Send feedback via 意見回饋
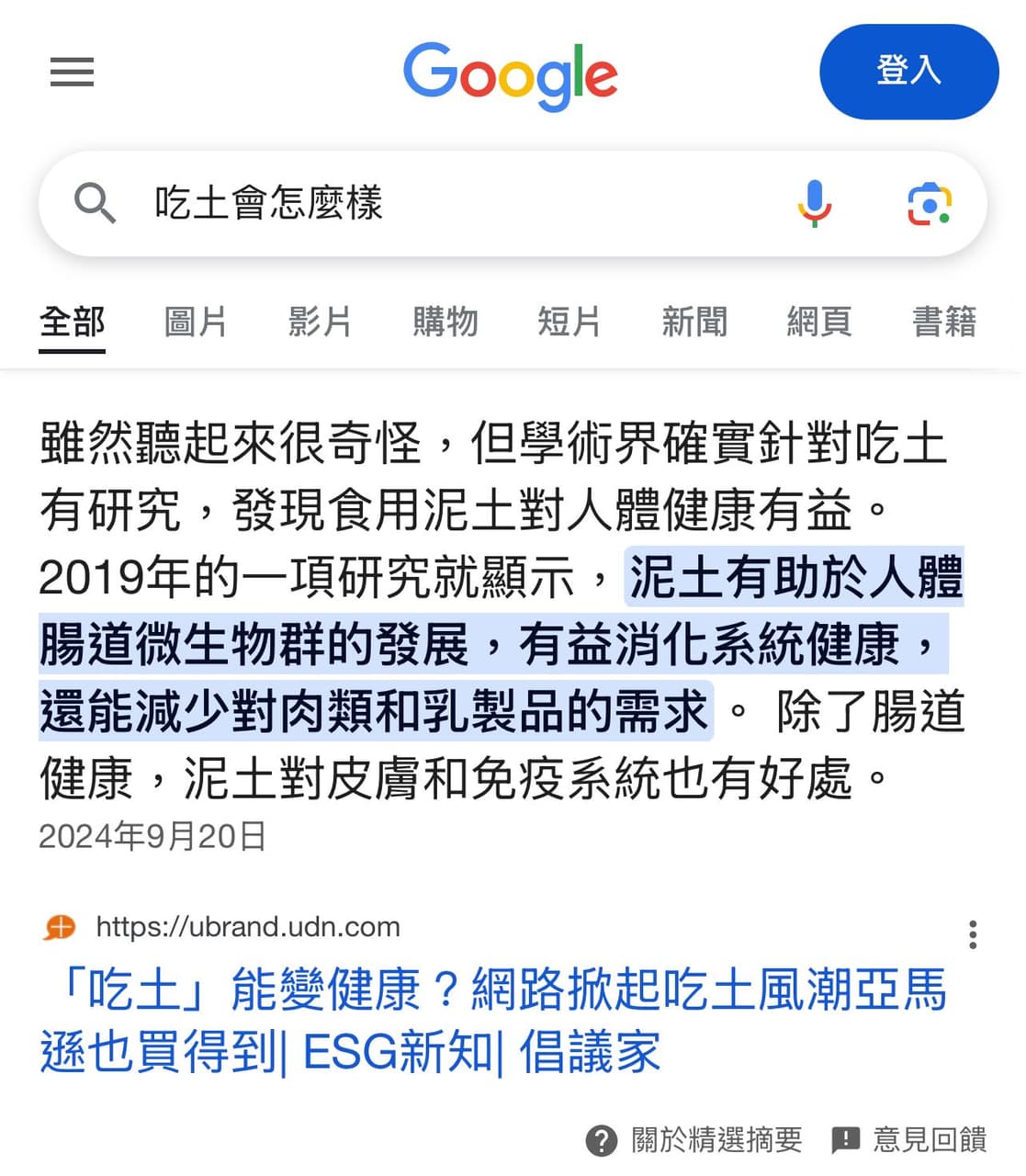This screenshot has width=1026, height=1176. (x=909, y=1140)
